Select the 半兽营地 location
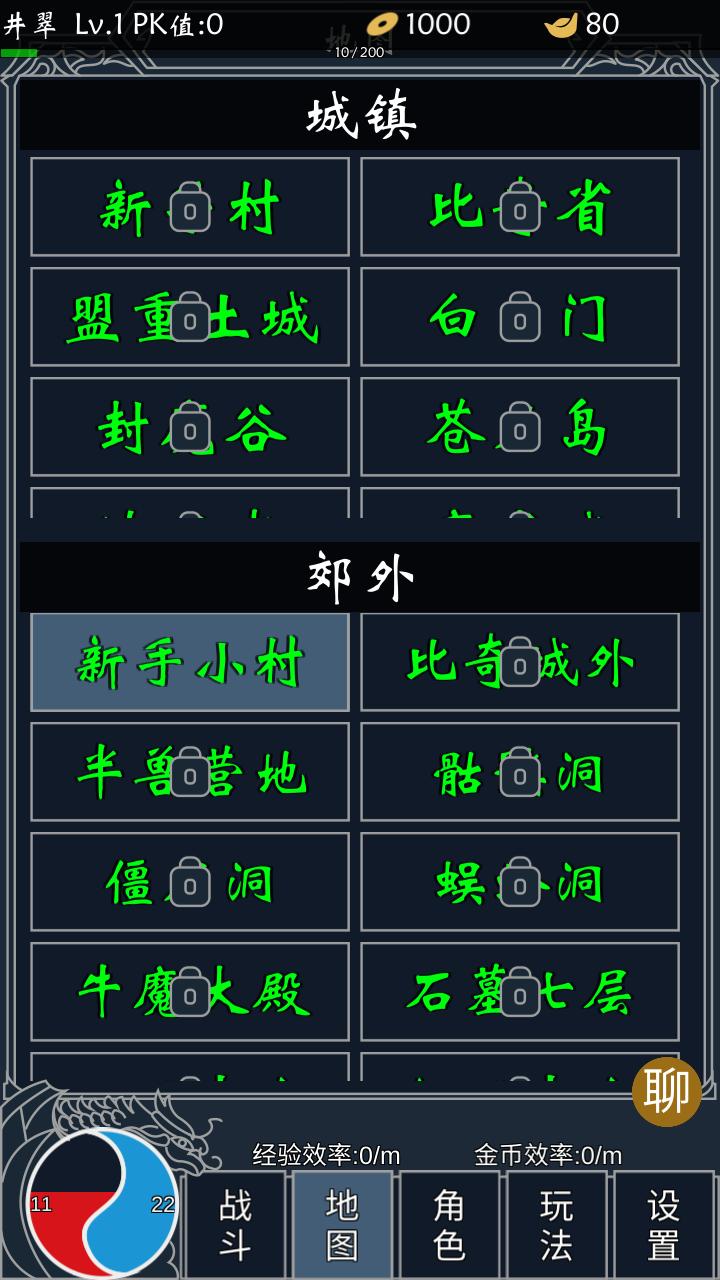 [x=189, y=770]
